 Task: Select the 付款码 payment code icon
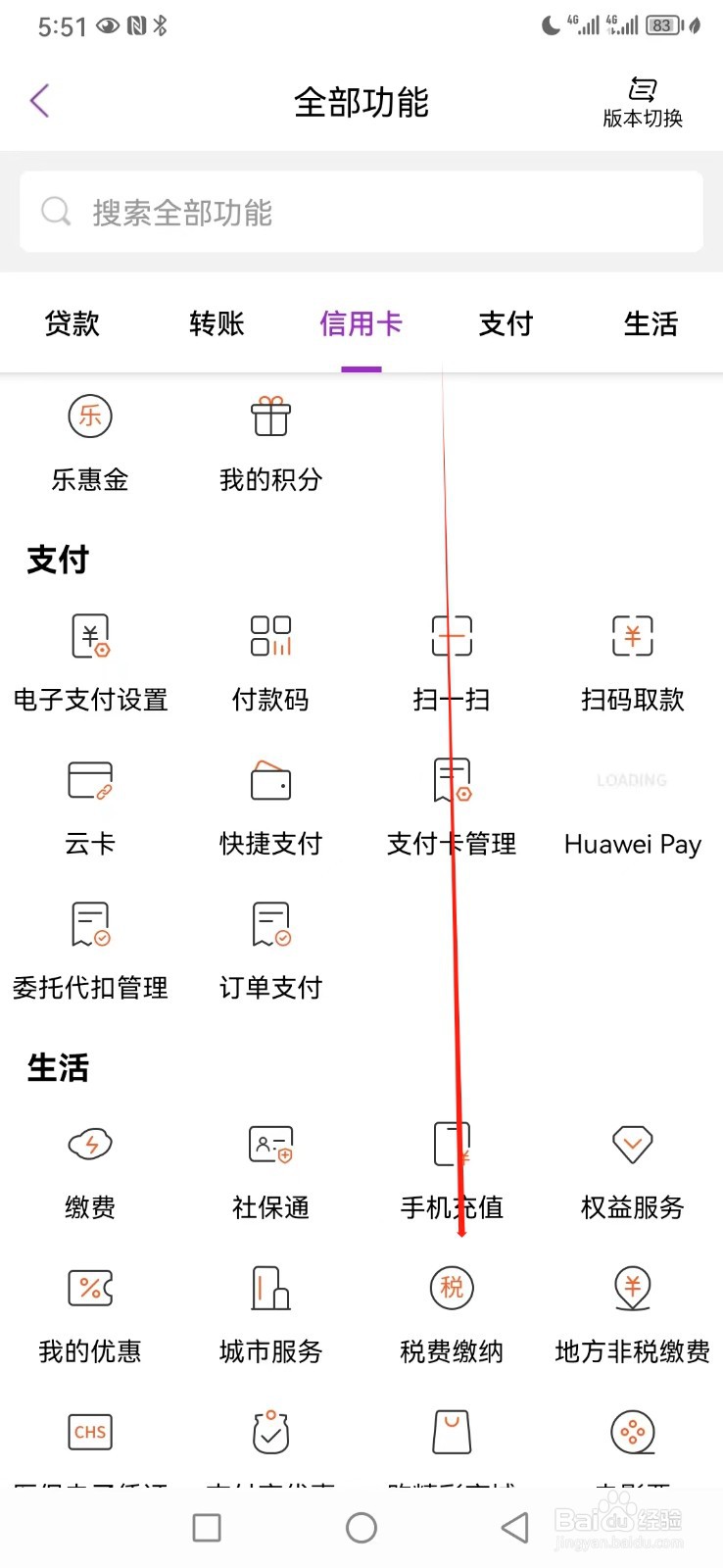269,661
